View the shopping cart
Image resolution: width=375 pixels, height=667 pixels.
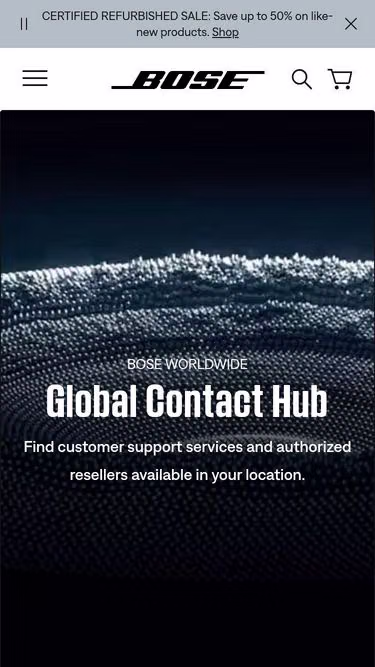point(340,79)
